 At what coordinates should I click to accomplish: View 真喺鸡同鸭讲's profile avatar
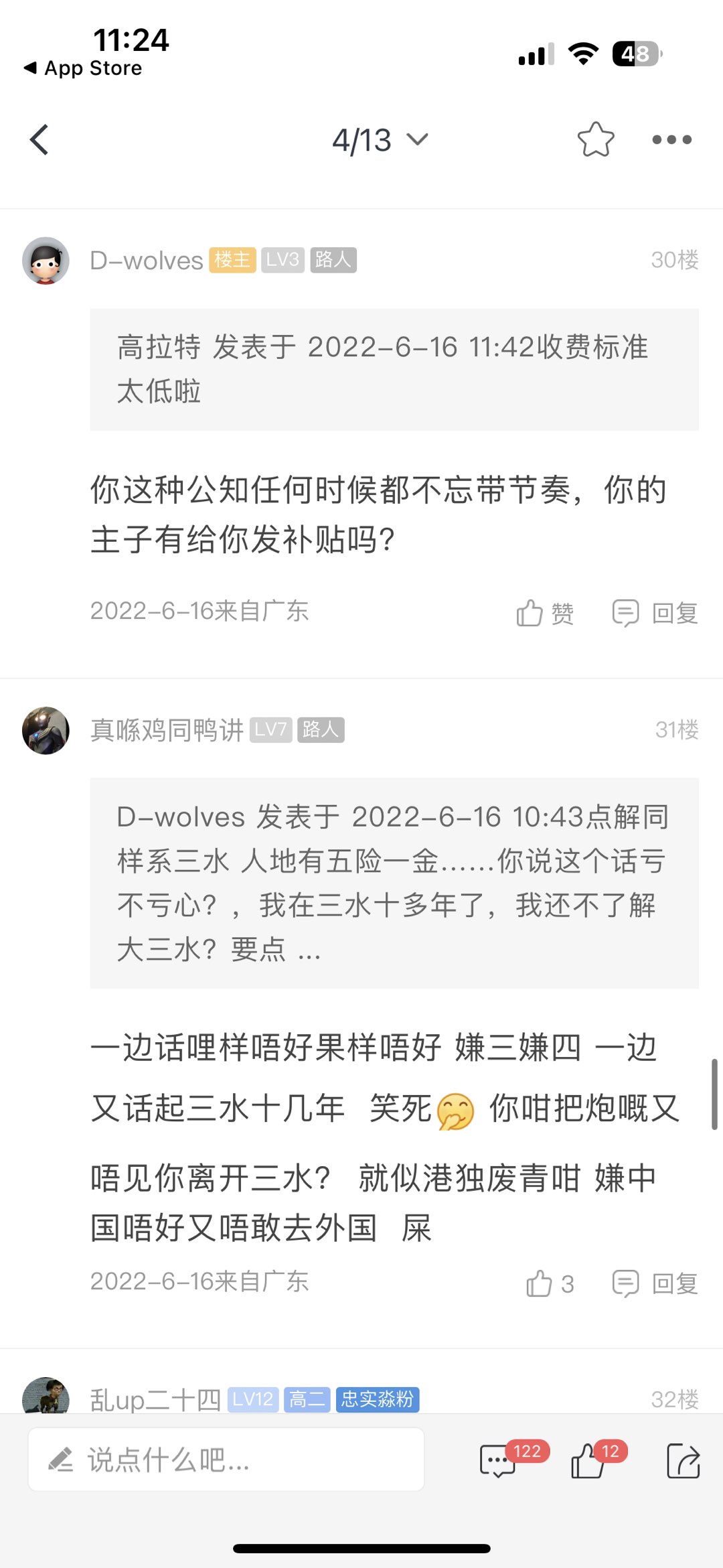coord(46,730)
